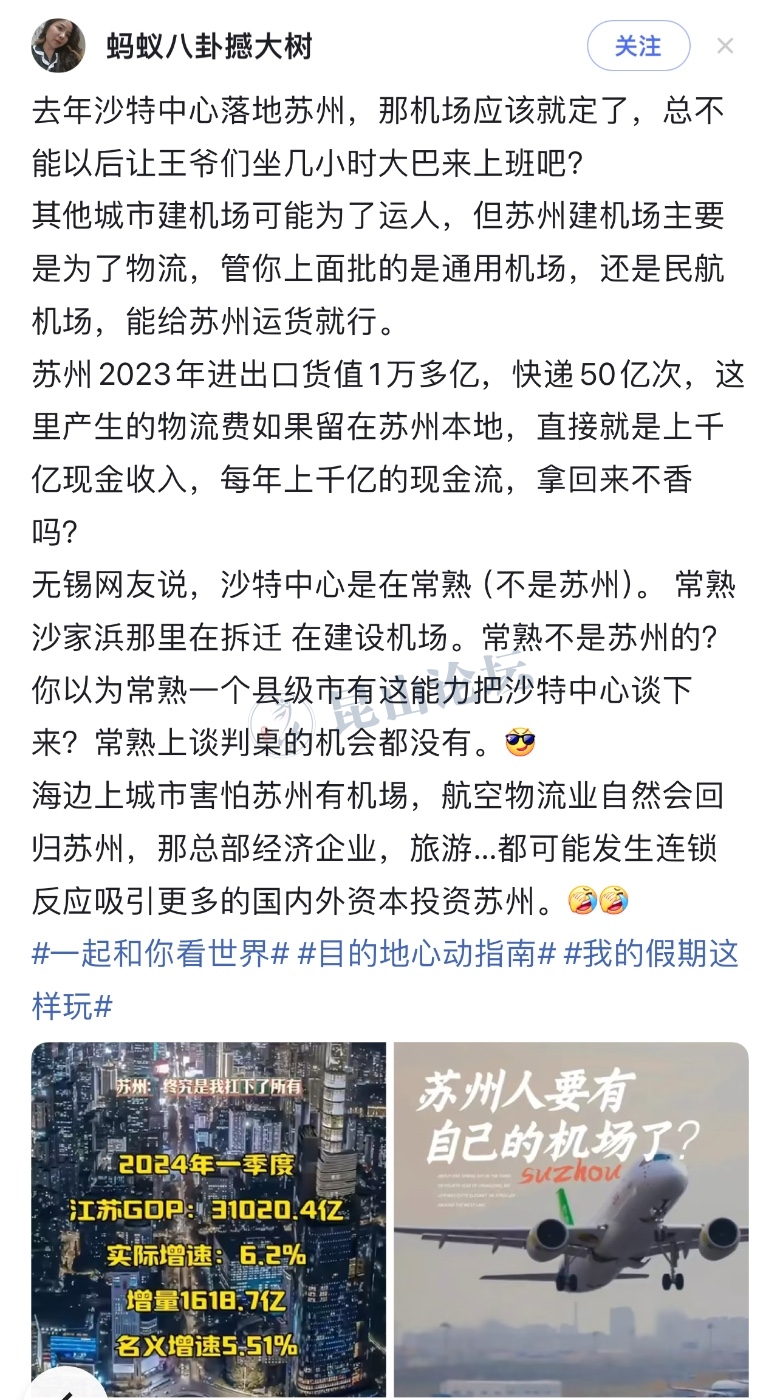The image size is (780, 1400).
Task: Open the author's profile avatar
Action: tap(58, 46)
